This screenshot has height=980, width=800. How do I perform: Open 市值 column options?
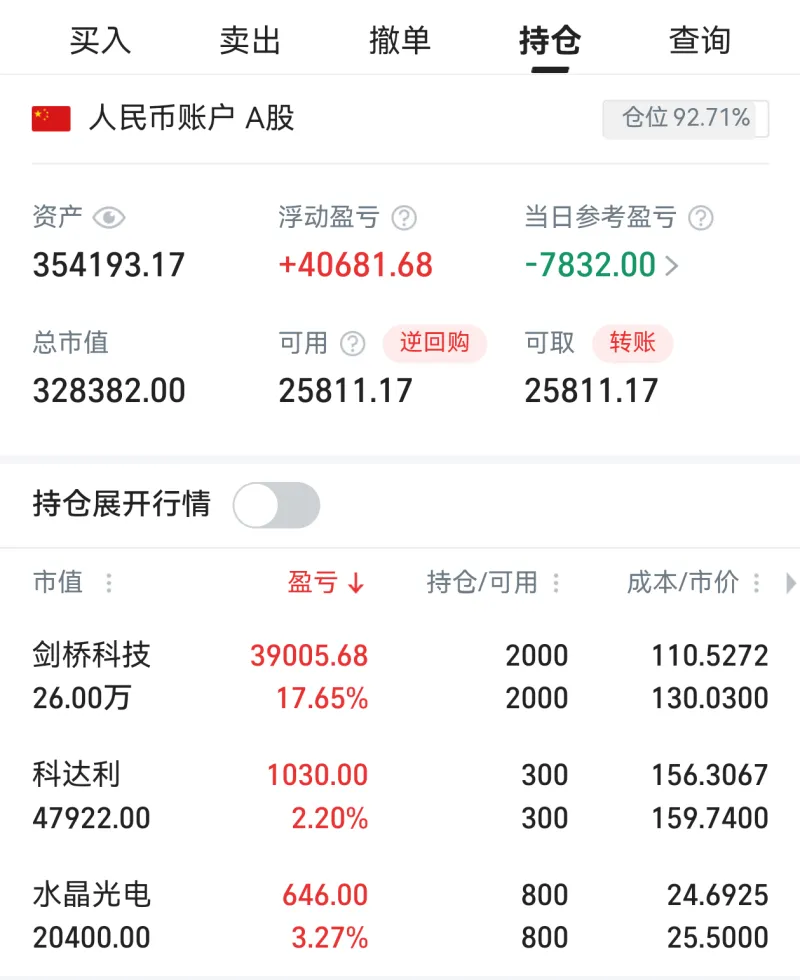pyautogui.click(x=109, y=583)
